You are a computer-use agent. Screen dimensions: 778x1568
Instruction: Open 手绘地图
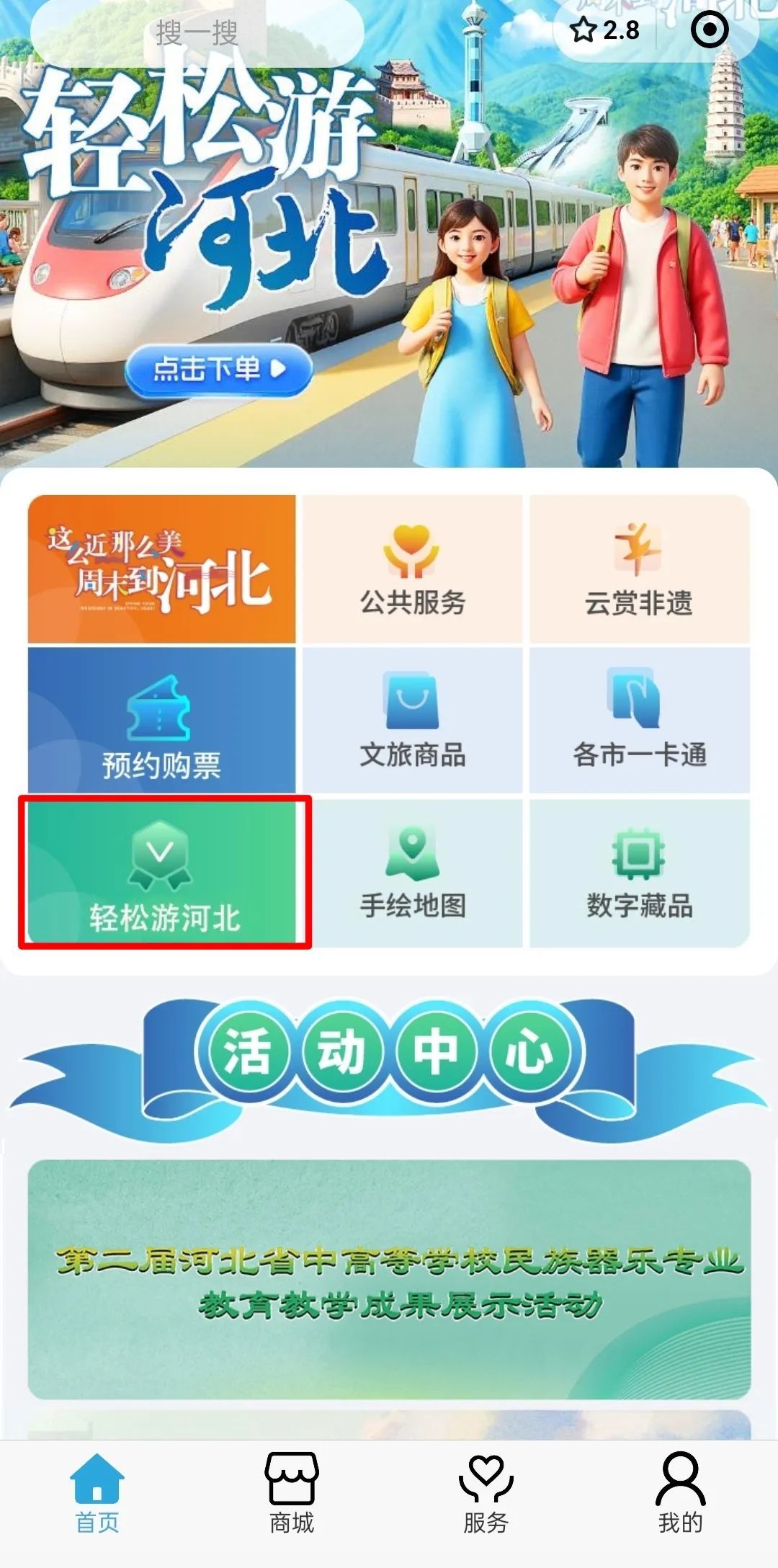(412, 872)
